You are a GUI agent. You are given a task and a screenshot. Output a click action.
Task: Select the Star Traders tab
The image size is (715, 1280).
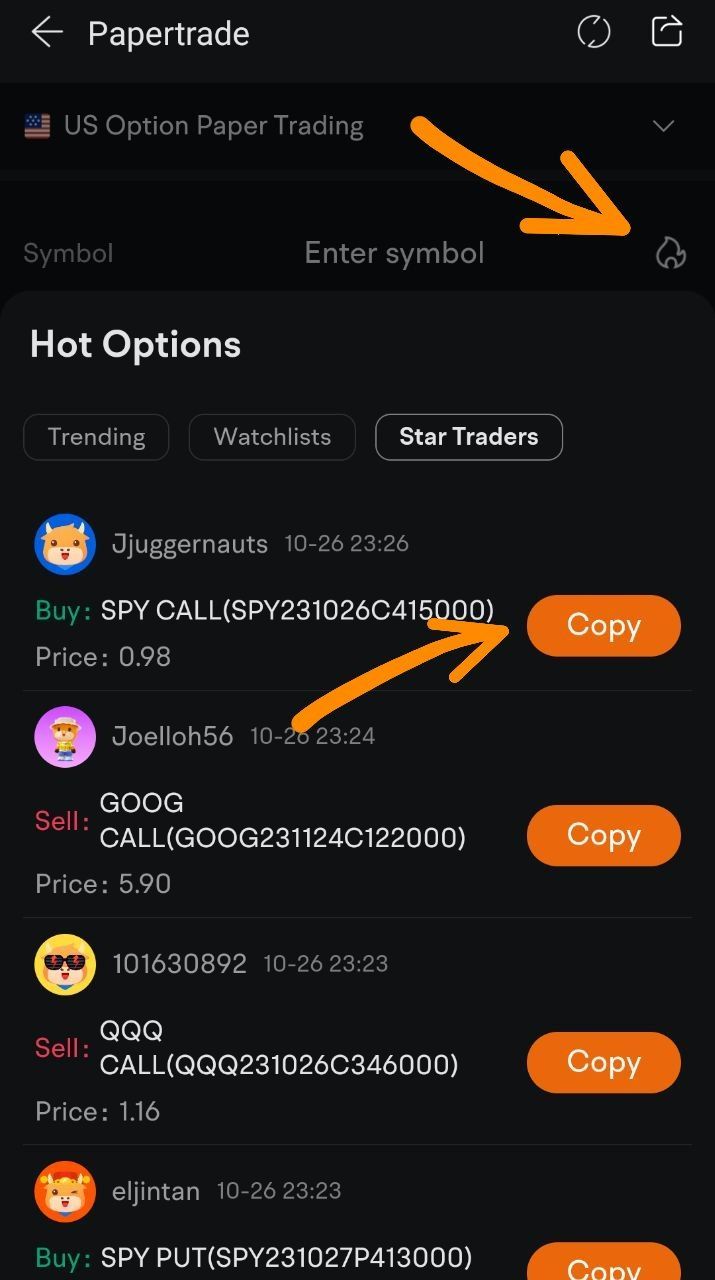pos(468,437)
